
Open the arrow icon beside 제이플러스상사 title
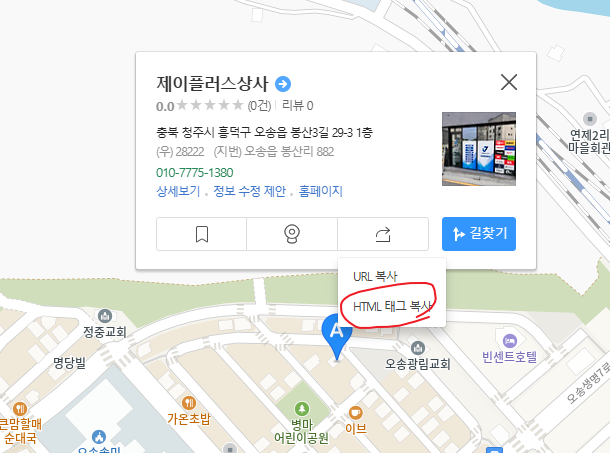pyautogui.click(x=283, y=83)
